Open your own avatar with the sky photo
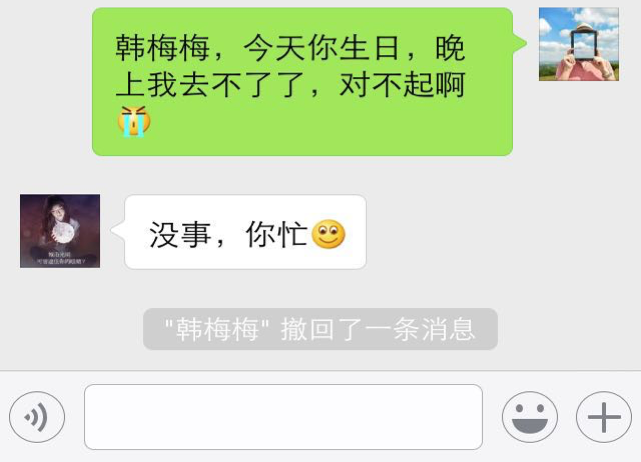The image size is (641, 462). coord(578,44)
